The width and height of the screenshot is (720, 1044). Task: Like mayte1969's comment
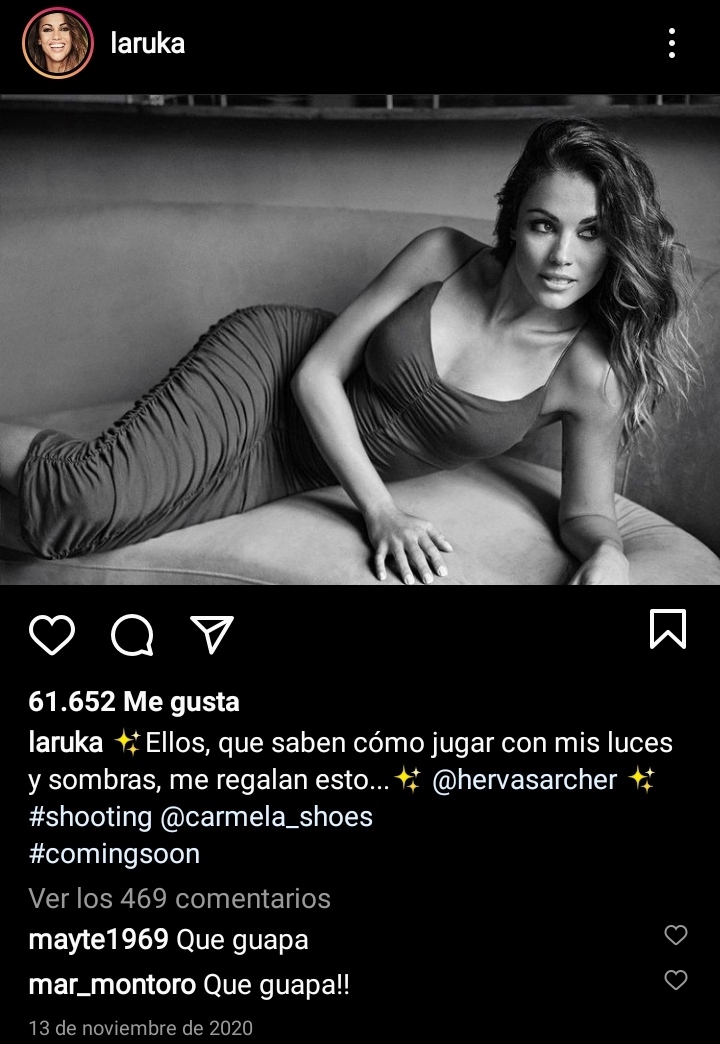[x=676, y=935]
